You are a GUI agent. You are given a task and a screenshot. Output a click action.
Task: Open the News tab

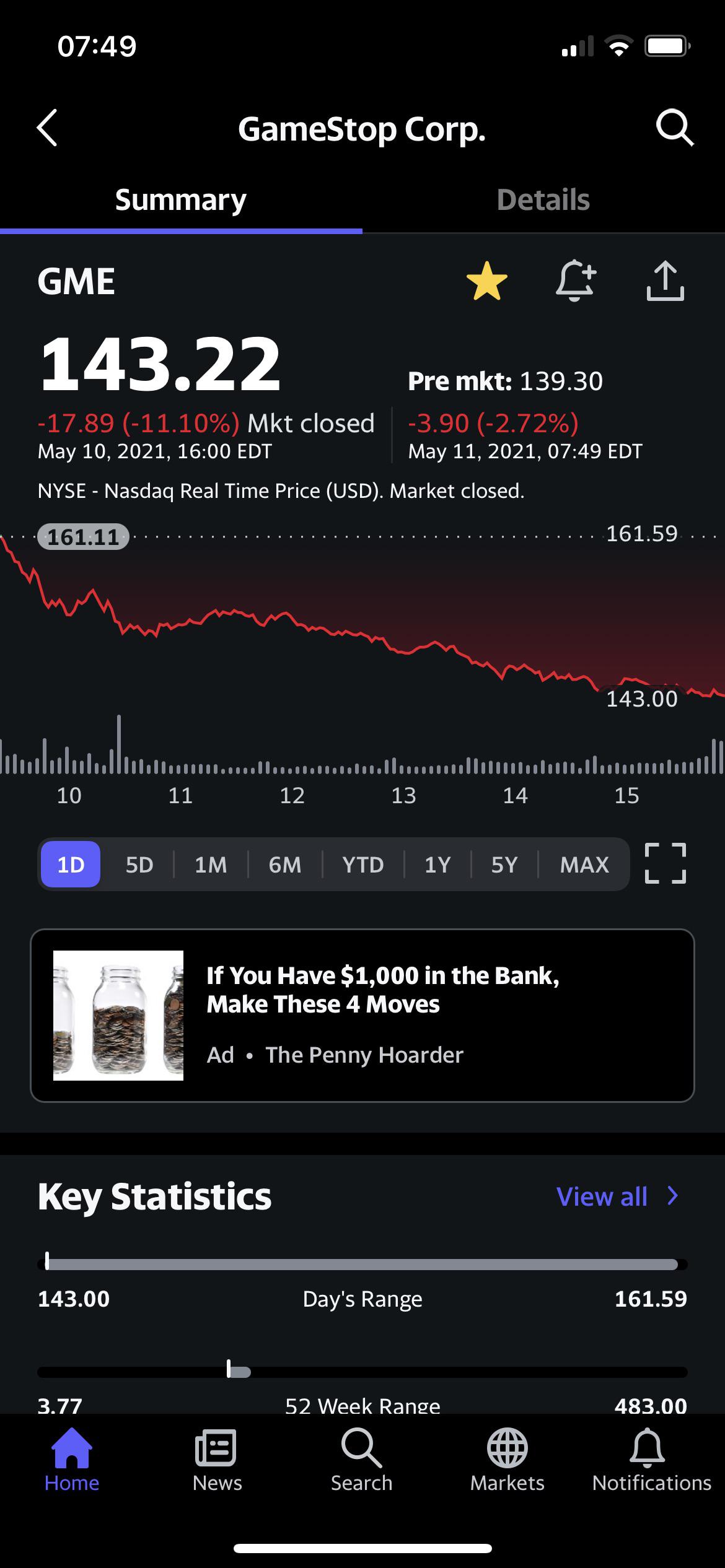coord(217,1460)
